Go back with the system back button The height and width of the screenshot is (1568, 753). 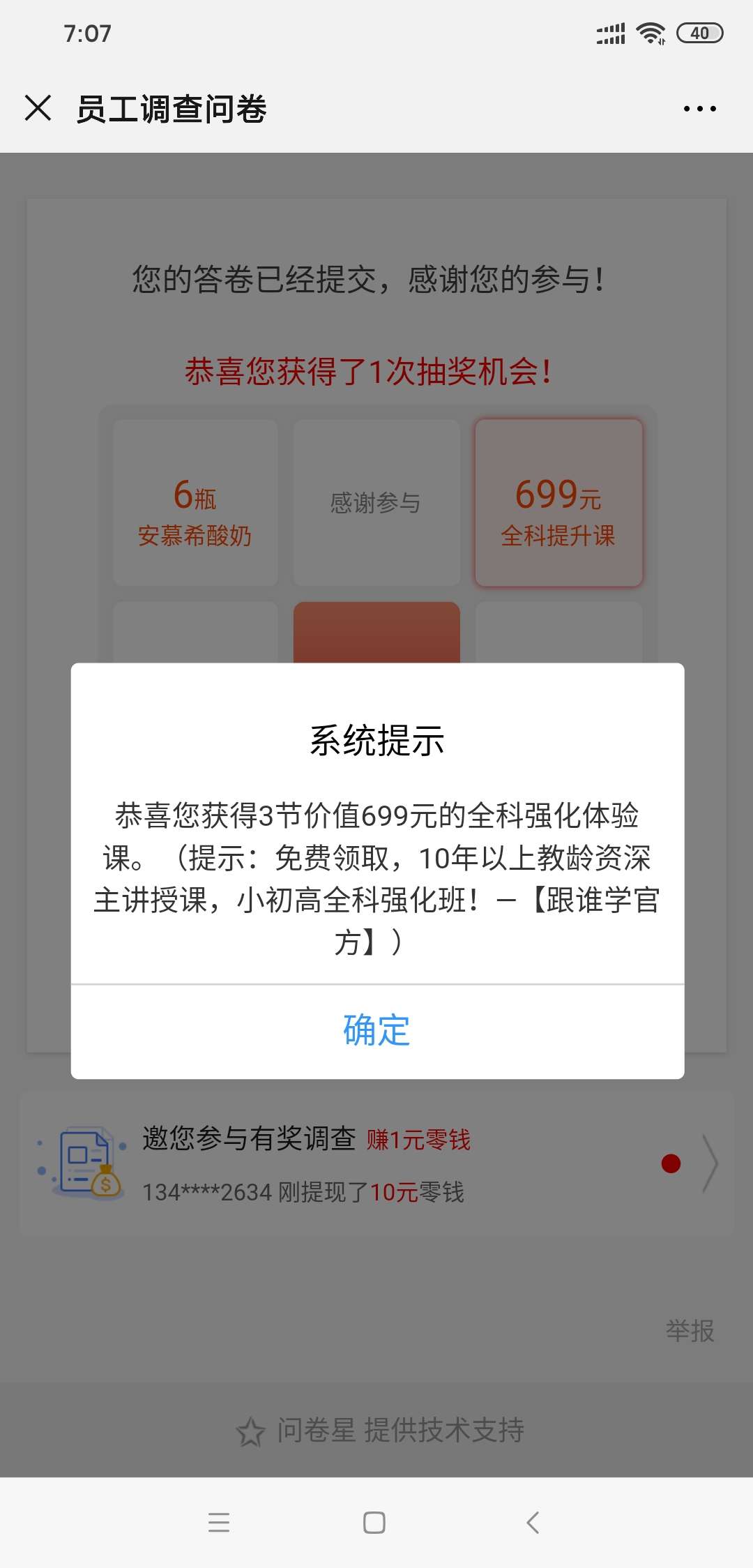[x=533, y=1522]
